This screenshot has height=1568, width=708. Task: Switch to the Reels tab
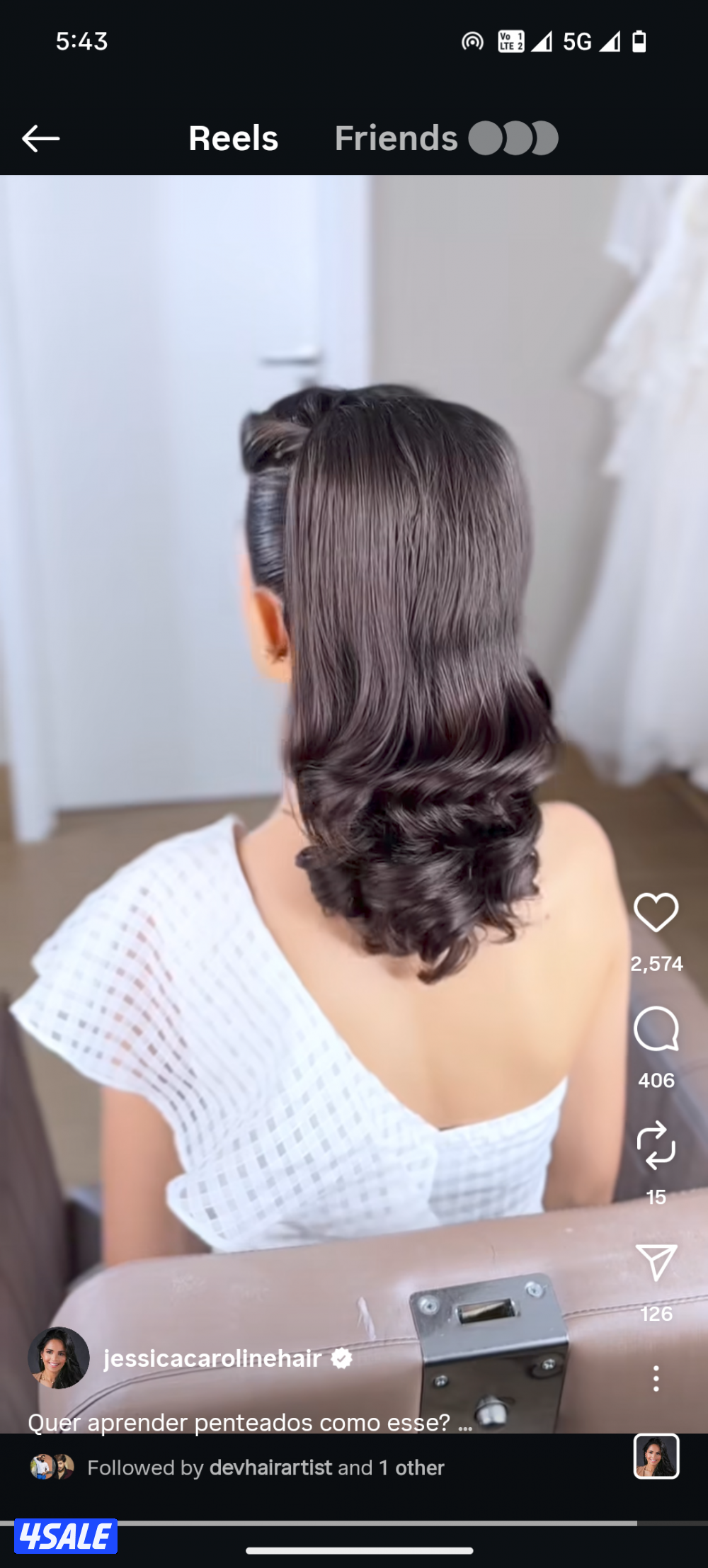click(232, 137)
